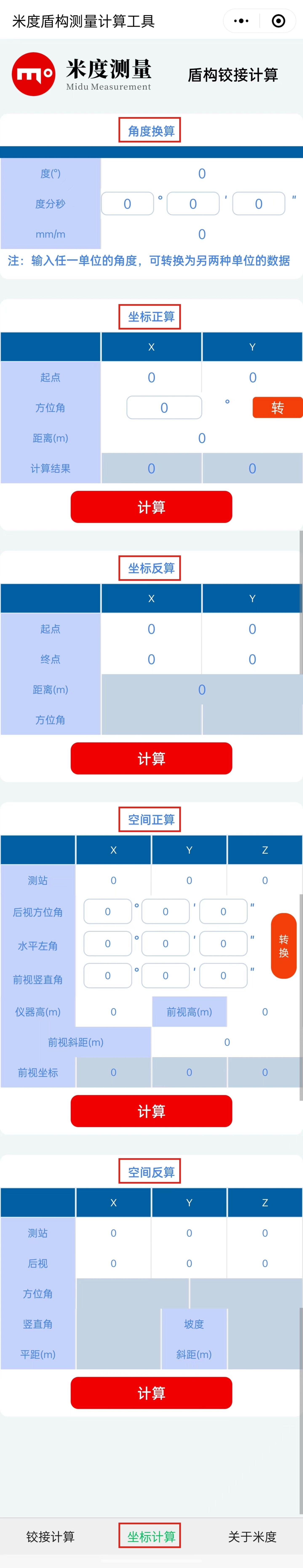Viewport: 303px width, 1568px height.
Task: Tap 计算 button under 空间反算
Action: click(151, 1393)
